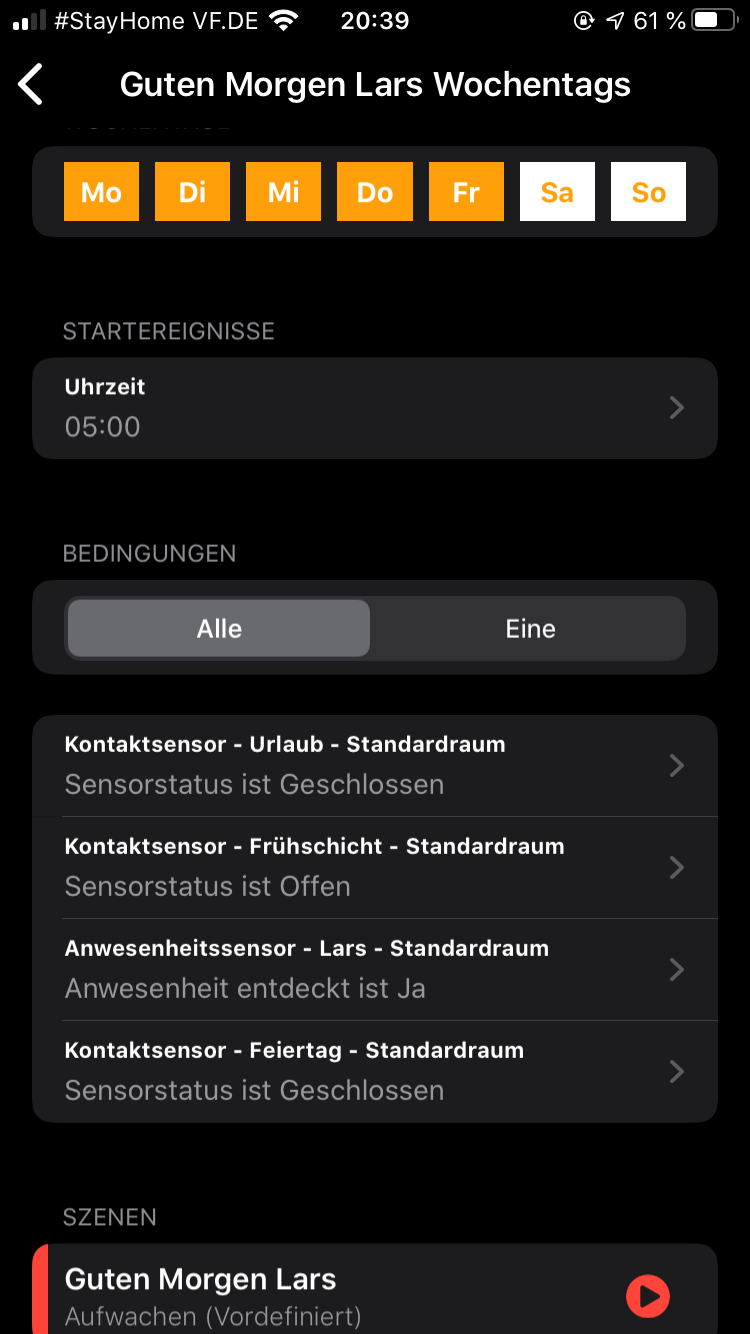Switch conditions to Eine

[530, 629]
